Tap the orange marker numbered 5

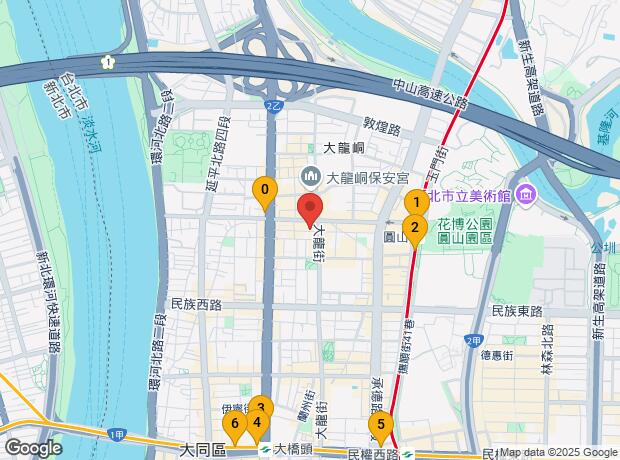(x=380, y=424)
